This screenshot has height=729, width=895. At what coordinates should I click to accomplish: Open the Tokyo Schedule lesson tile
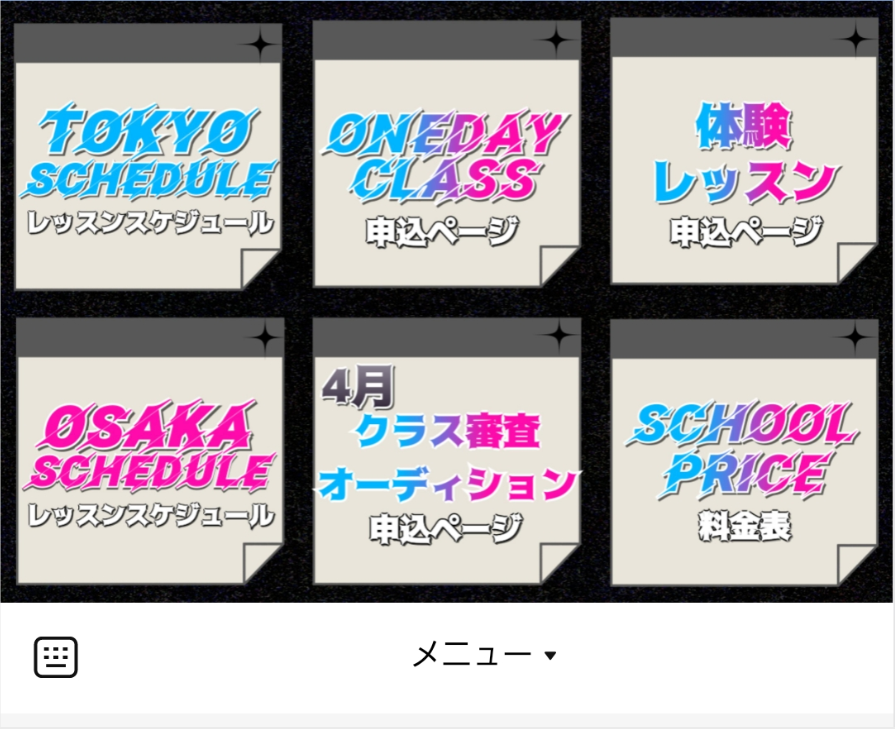[148, 160]
